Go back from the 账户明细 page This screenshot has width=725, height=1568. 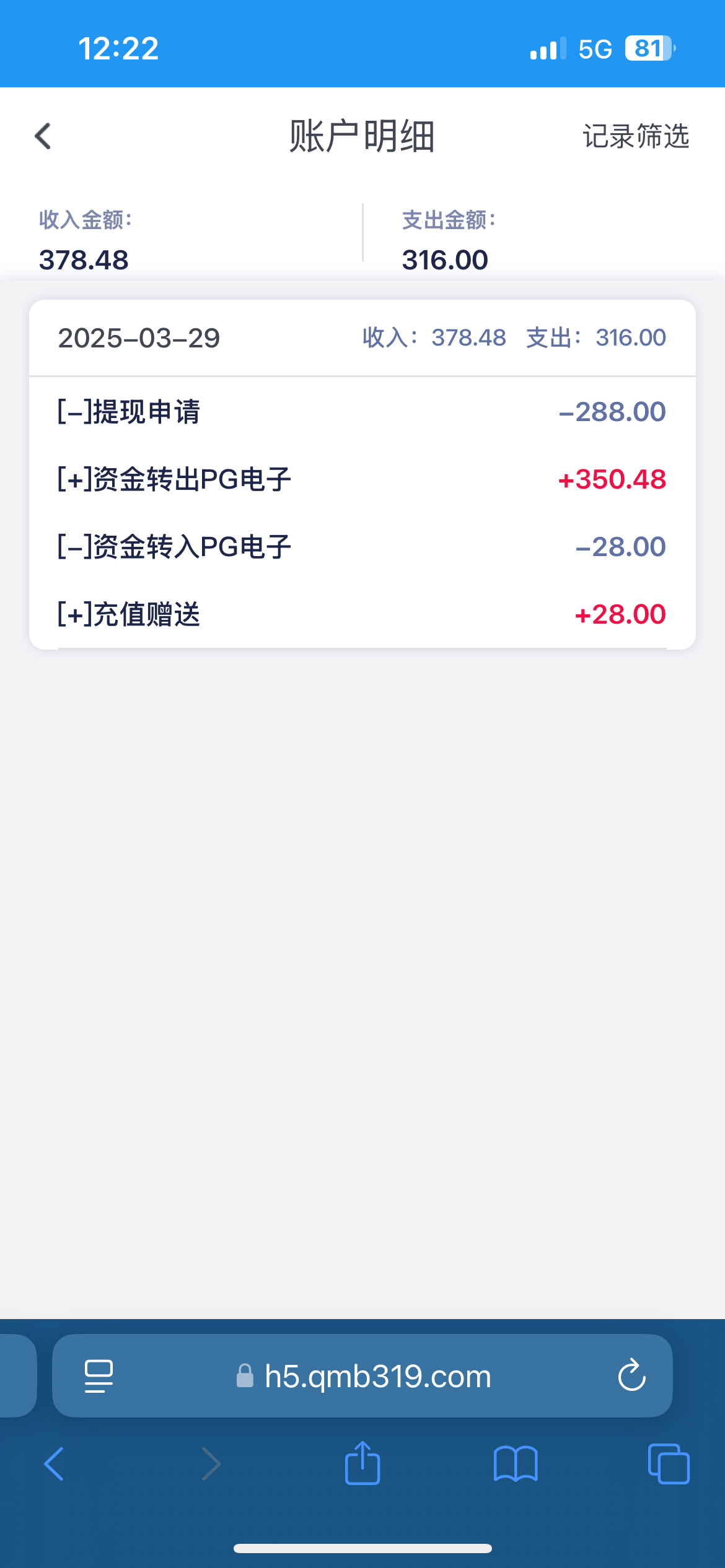point(43,136)
